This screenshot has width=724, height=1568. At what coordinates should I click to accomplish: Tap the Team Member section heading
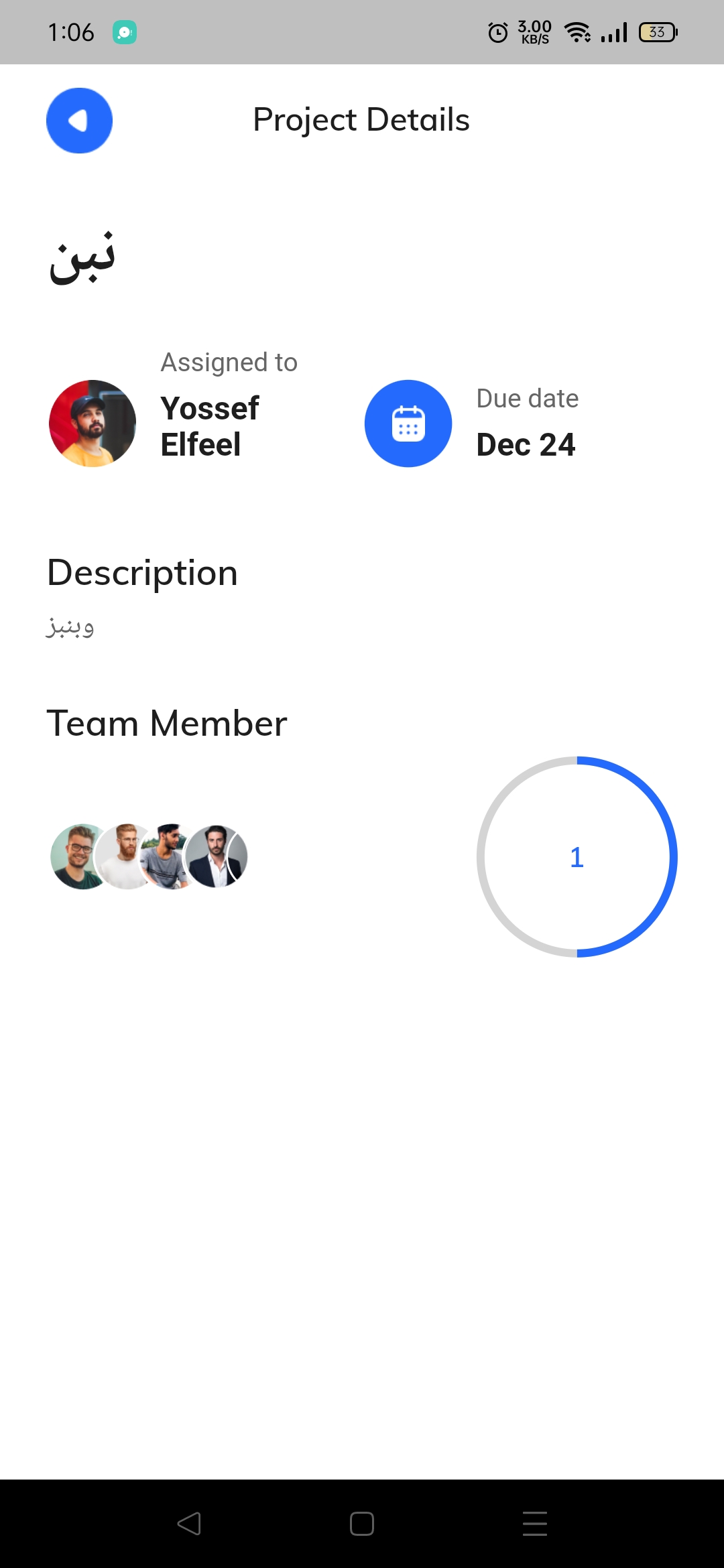[166, 723]
